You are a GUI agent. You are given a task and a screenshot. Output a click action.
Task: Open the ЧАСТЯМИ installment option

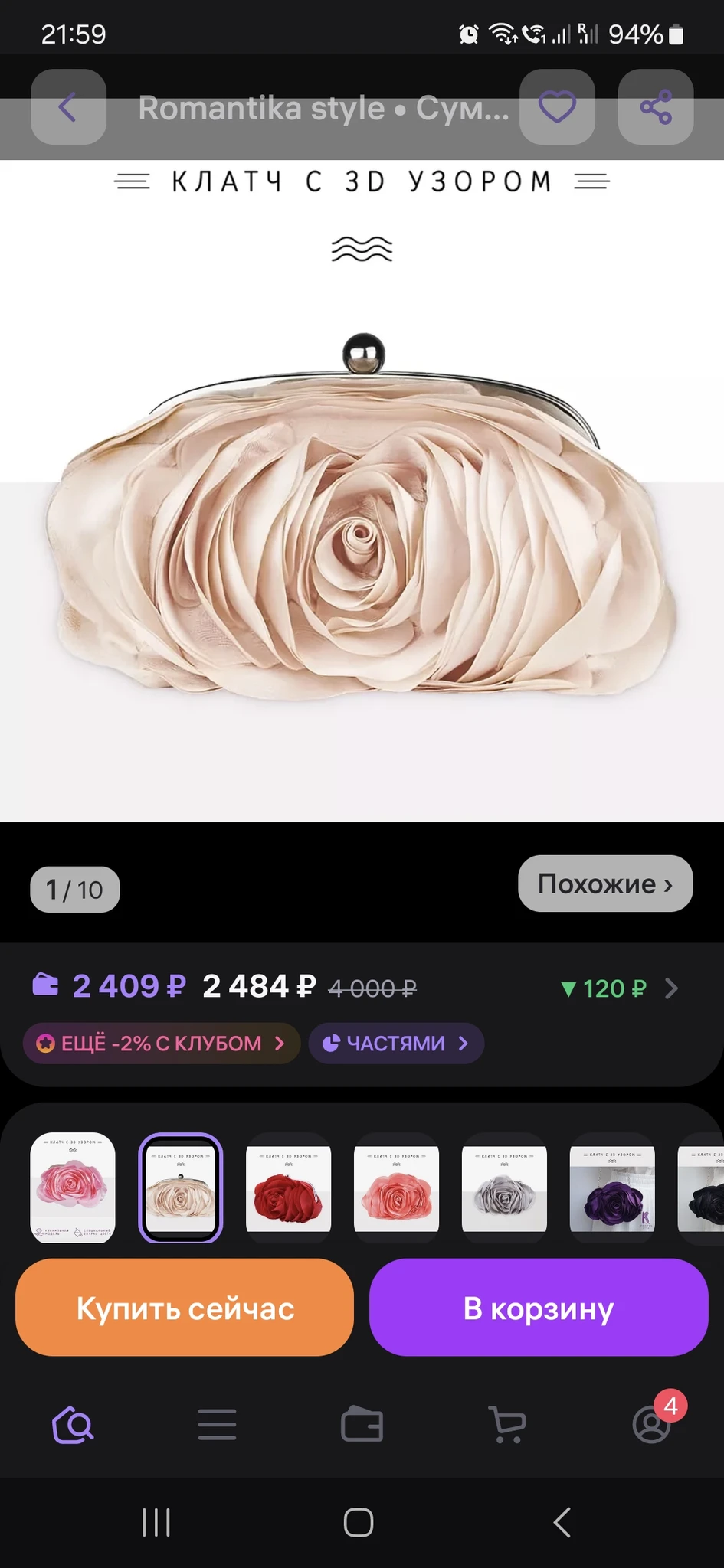[395, 1043]
